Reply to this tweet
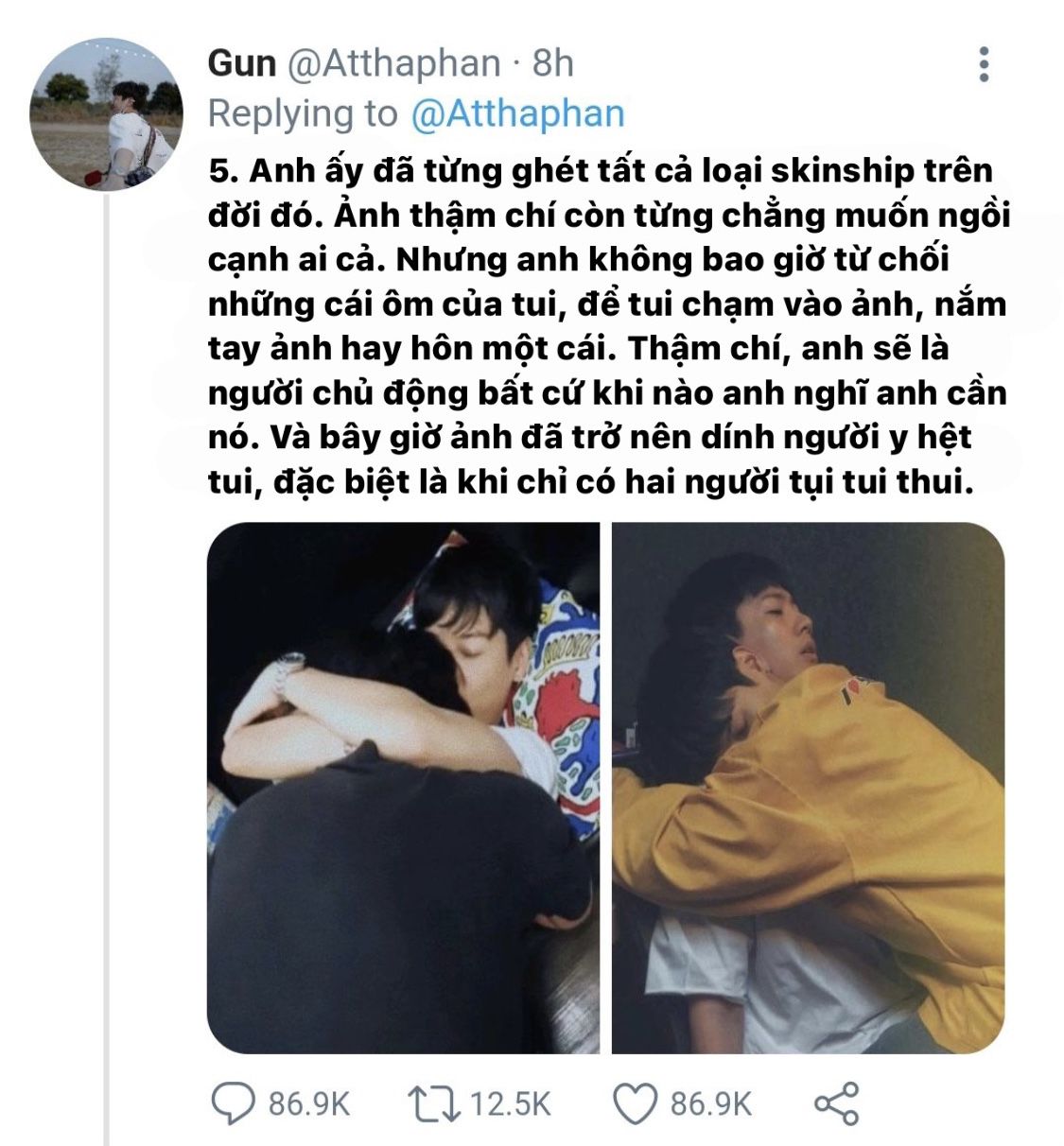 pyautogui.click(x=233, y=1103)
